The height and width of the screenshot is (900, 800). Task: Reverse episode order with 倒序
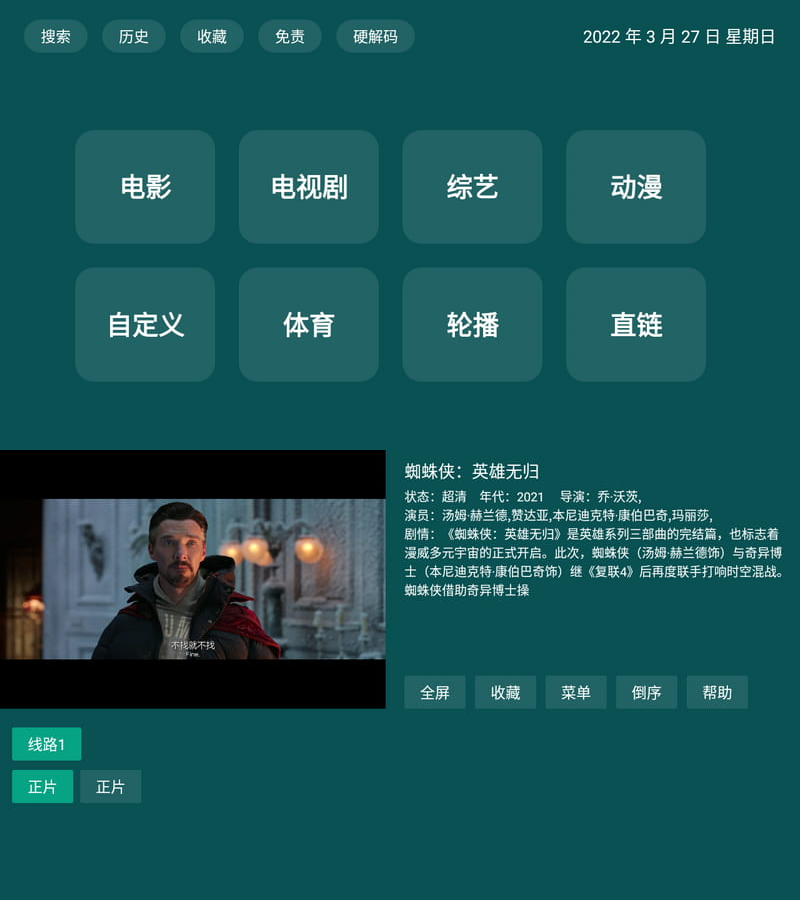coord(647,692)
